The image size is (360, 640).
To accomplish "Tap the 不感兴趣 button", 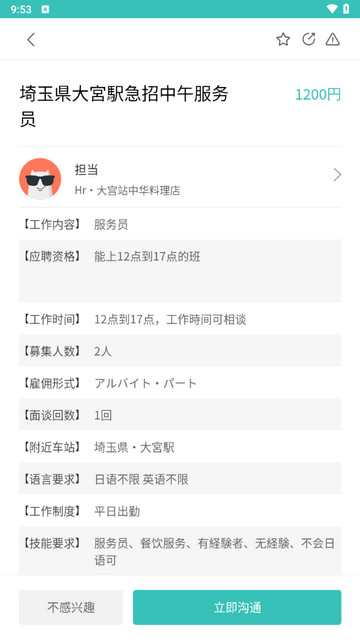I will [71, 607].
